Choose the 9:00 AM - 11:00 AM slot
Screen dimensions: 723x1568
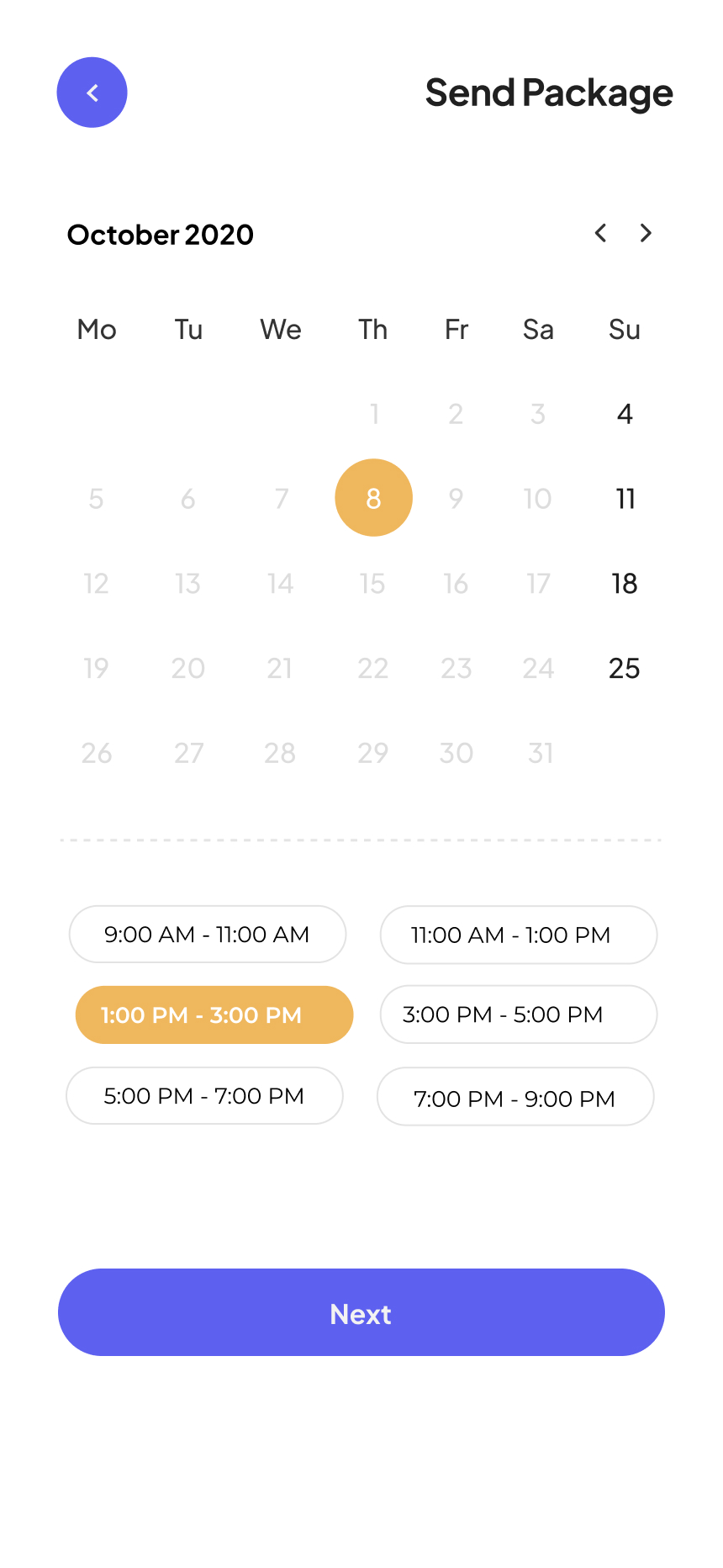207,934
